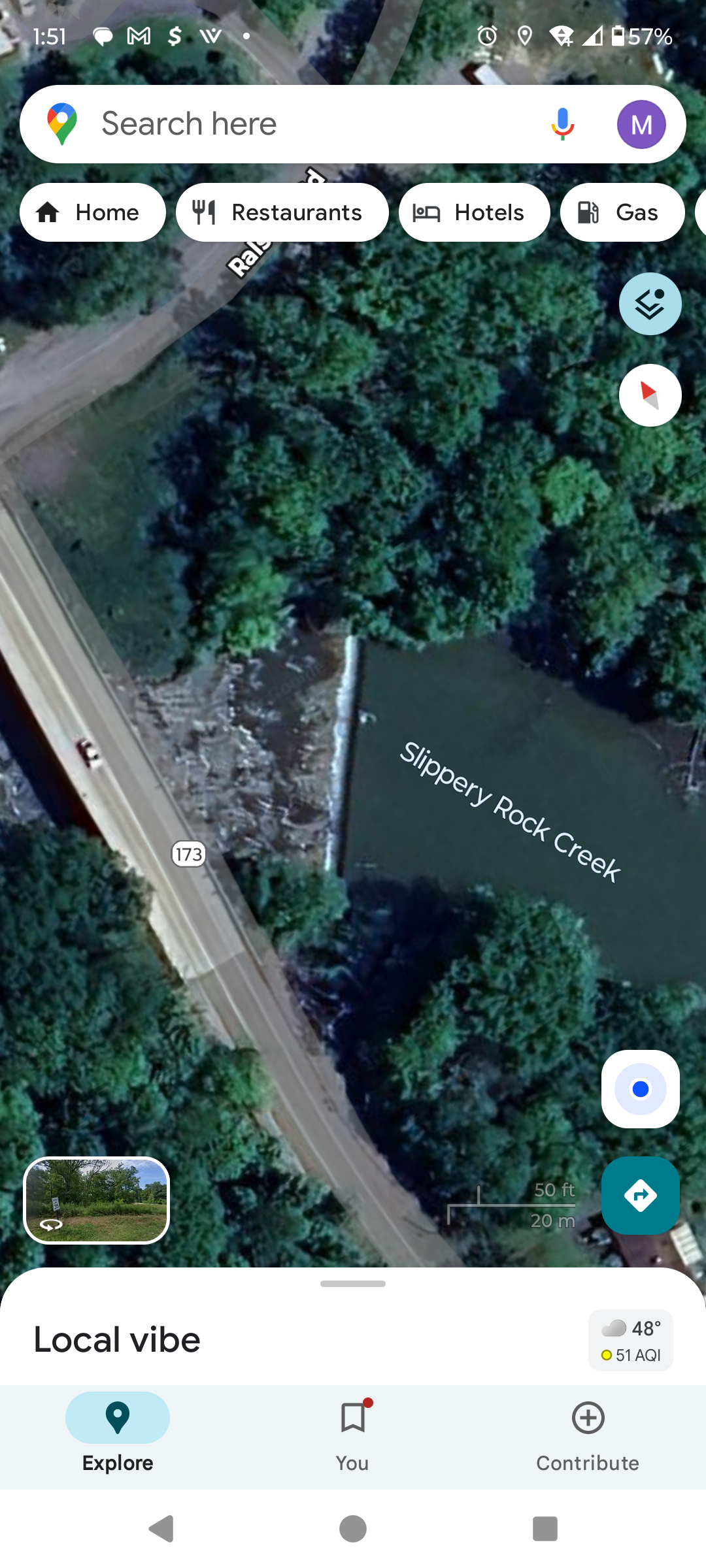Center the map on my location
706x1568 pixels.
tap(640, 1089)
